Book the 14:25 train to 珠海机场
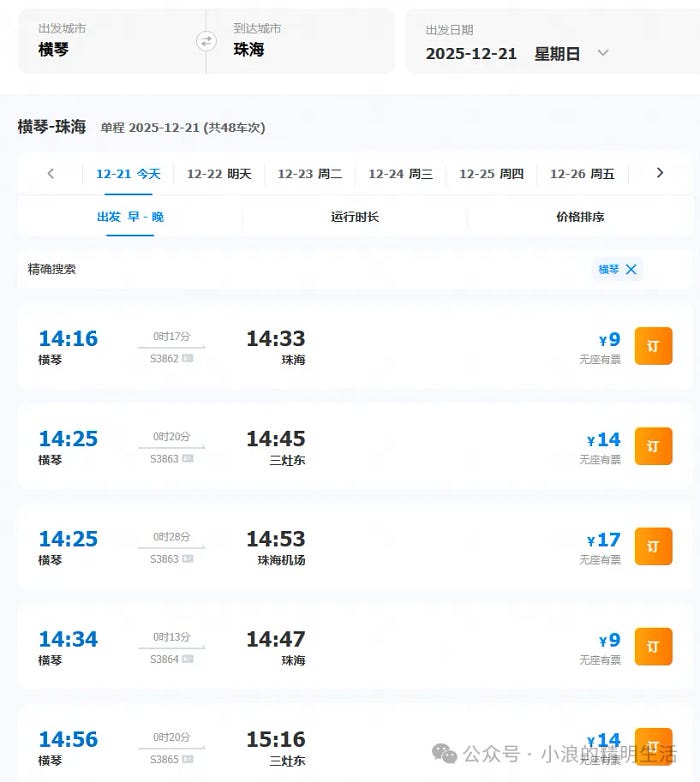700x782 pixels. 653,546
